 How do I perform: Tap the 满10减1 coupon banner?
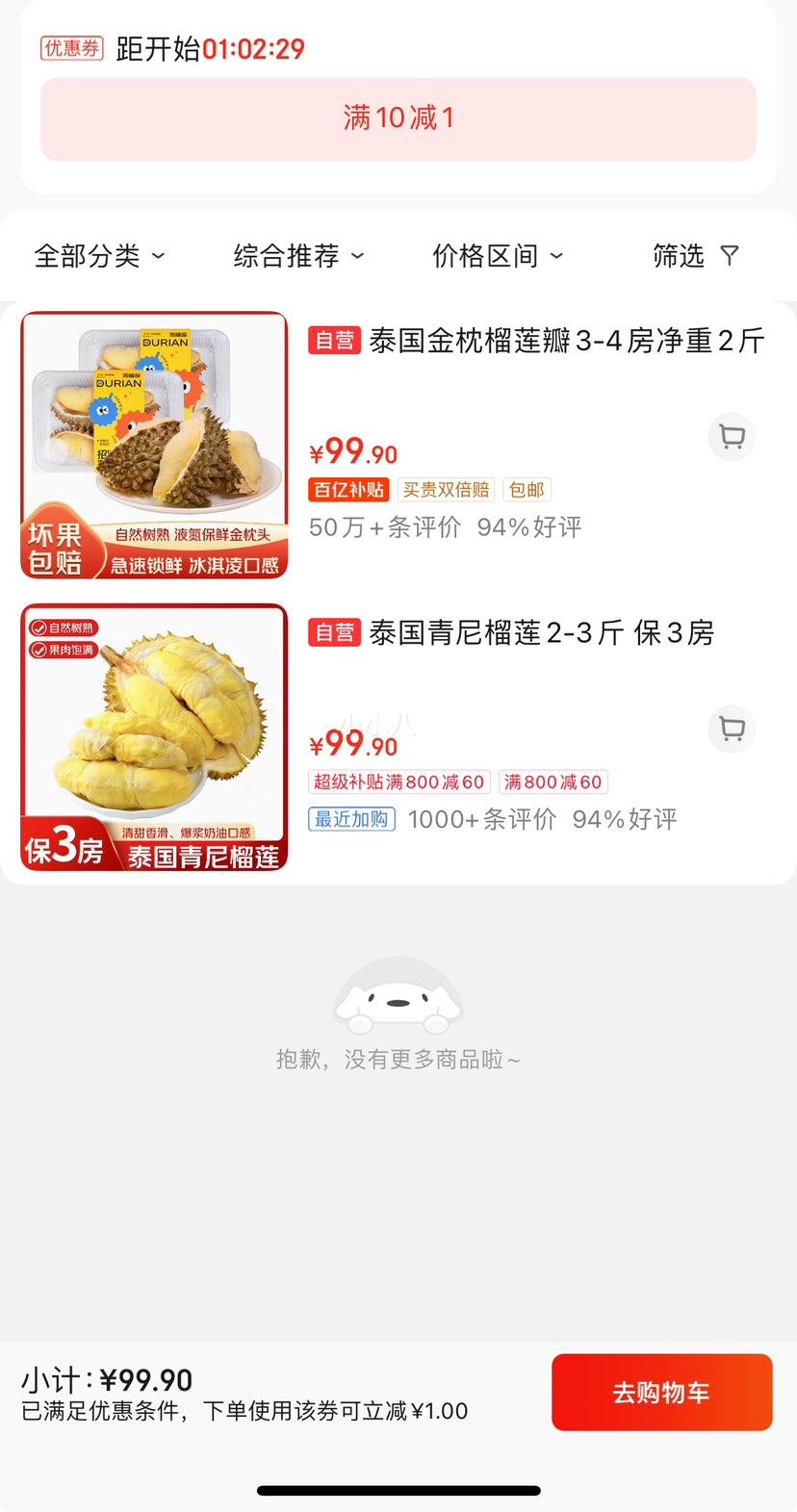(x=398, y=119)
